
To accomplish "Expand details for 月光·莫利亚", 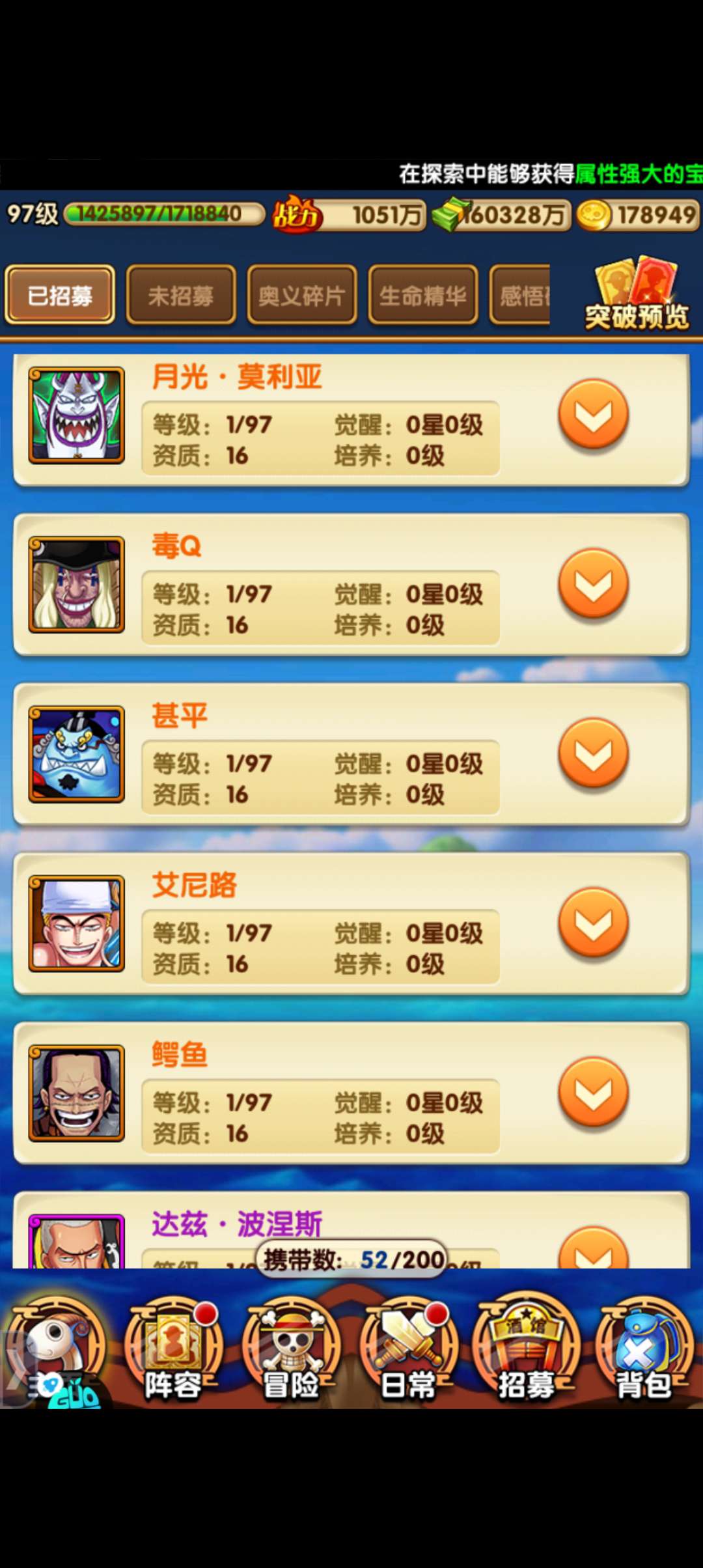I will point(593,415).
